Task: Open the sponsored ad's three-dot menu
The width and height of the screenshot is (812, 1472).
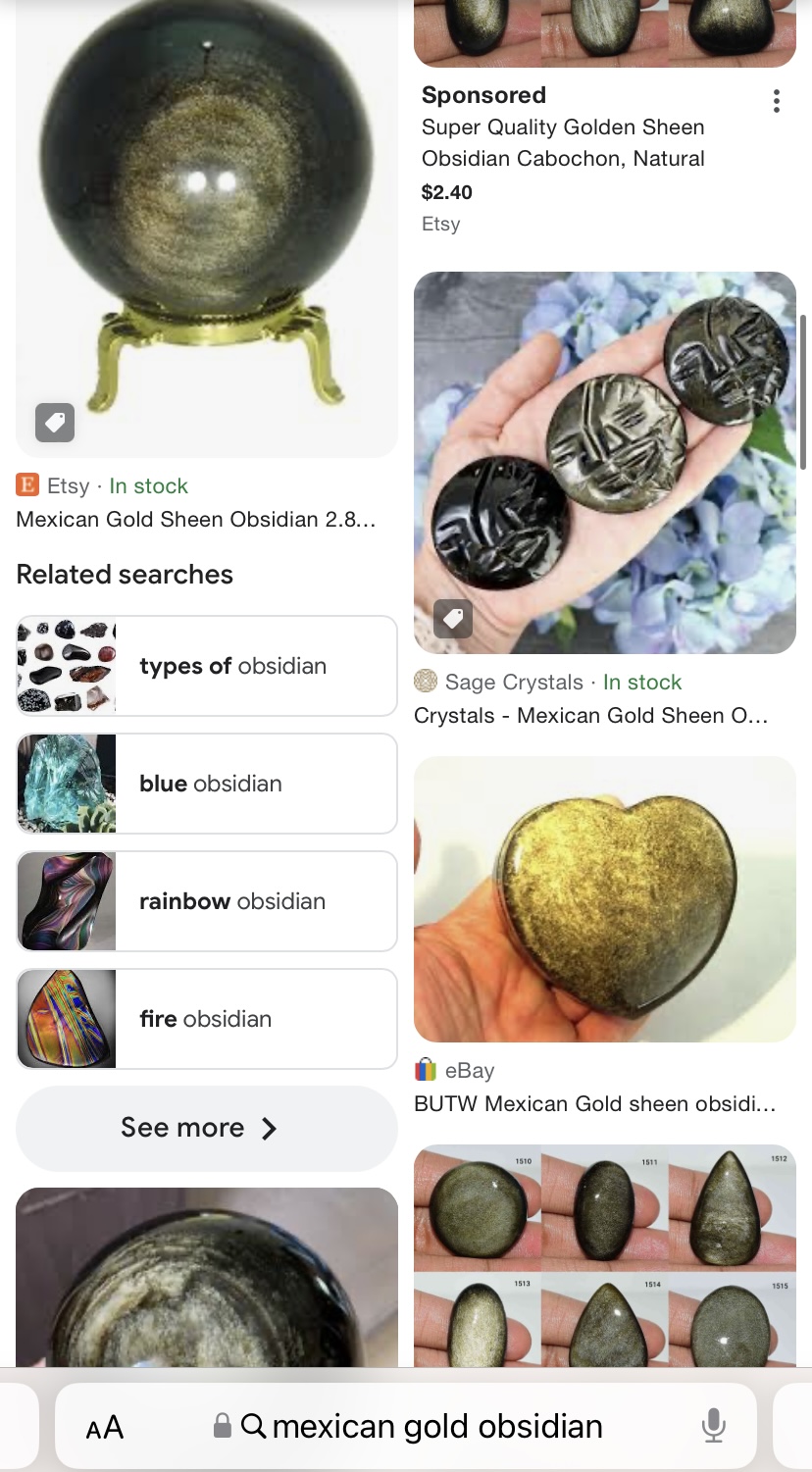Action: click(x=776, y=101)
